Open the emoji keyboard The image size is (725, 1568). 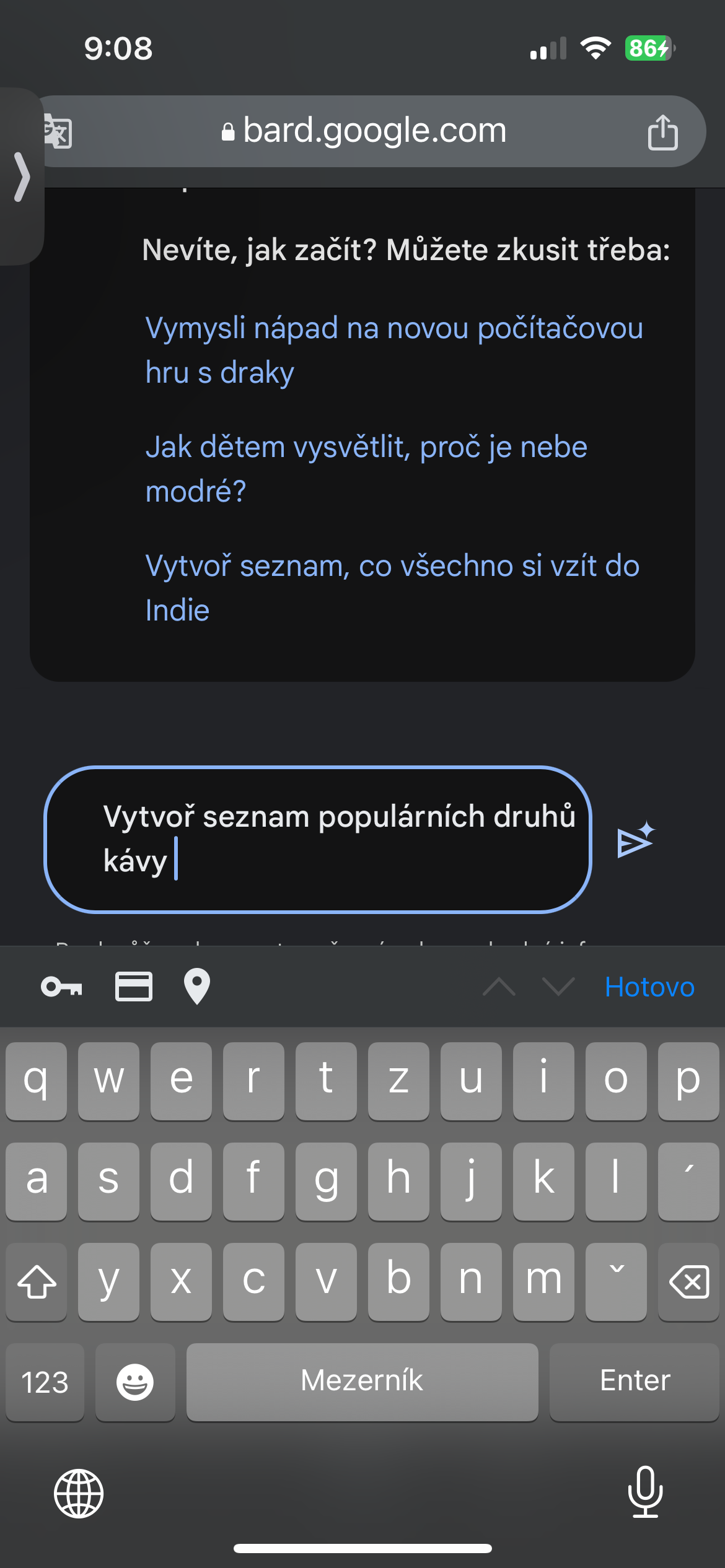point(135,1382)
